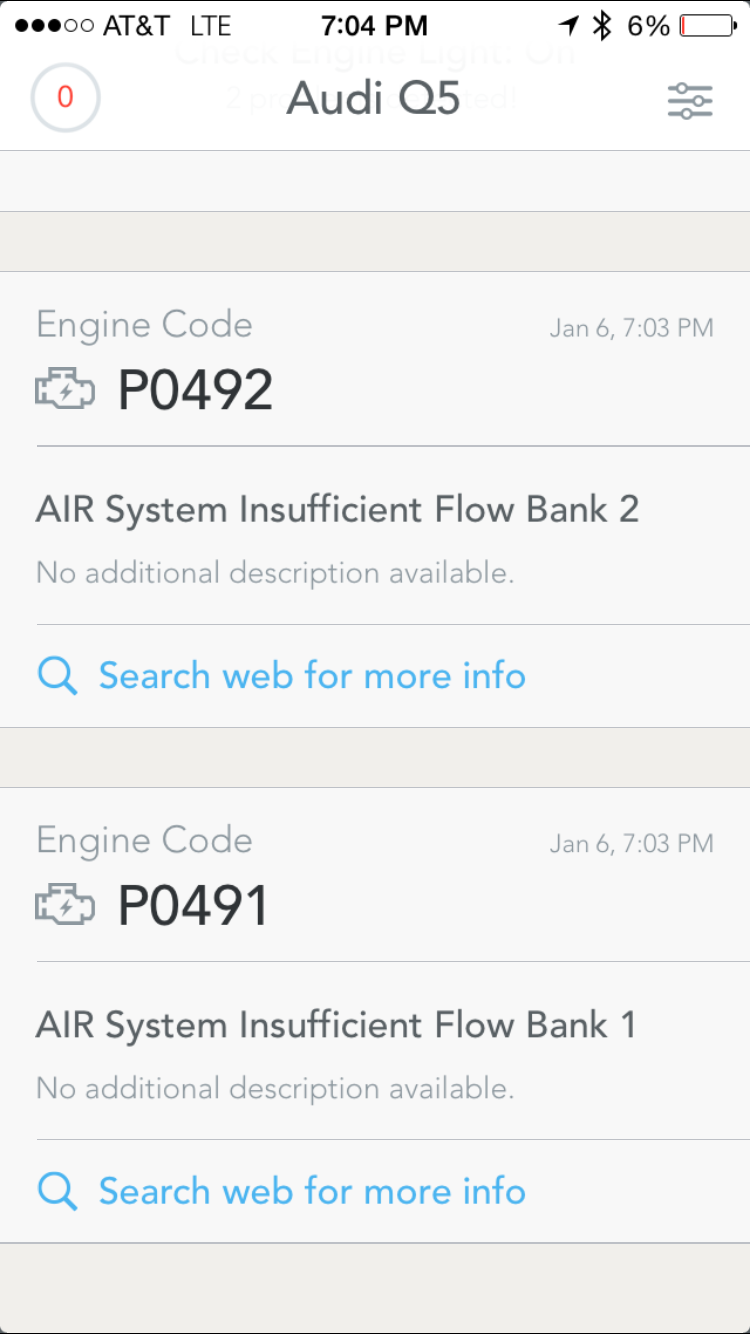
Task: Tap the engine icon next to P0492
Action: (64, 389)
